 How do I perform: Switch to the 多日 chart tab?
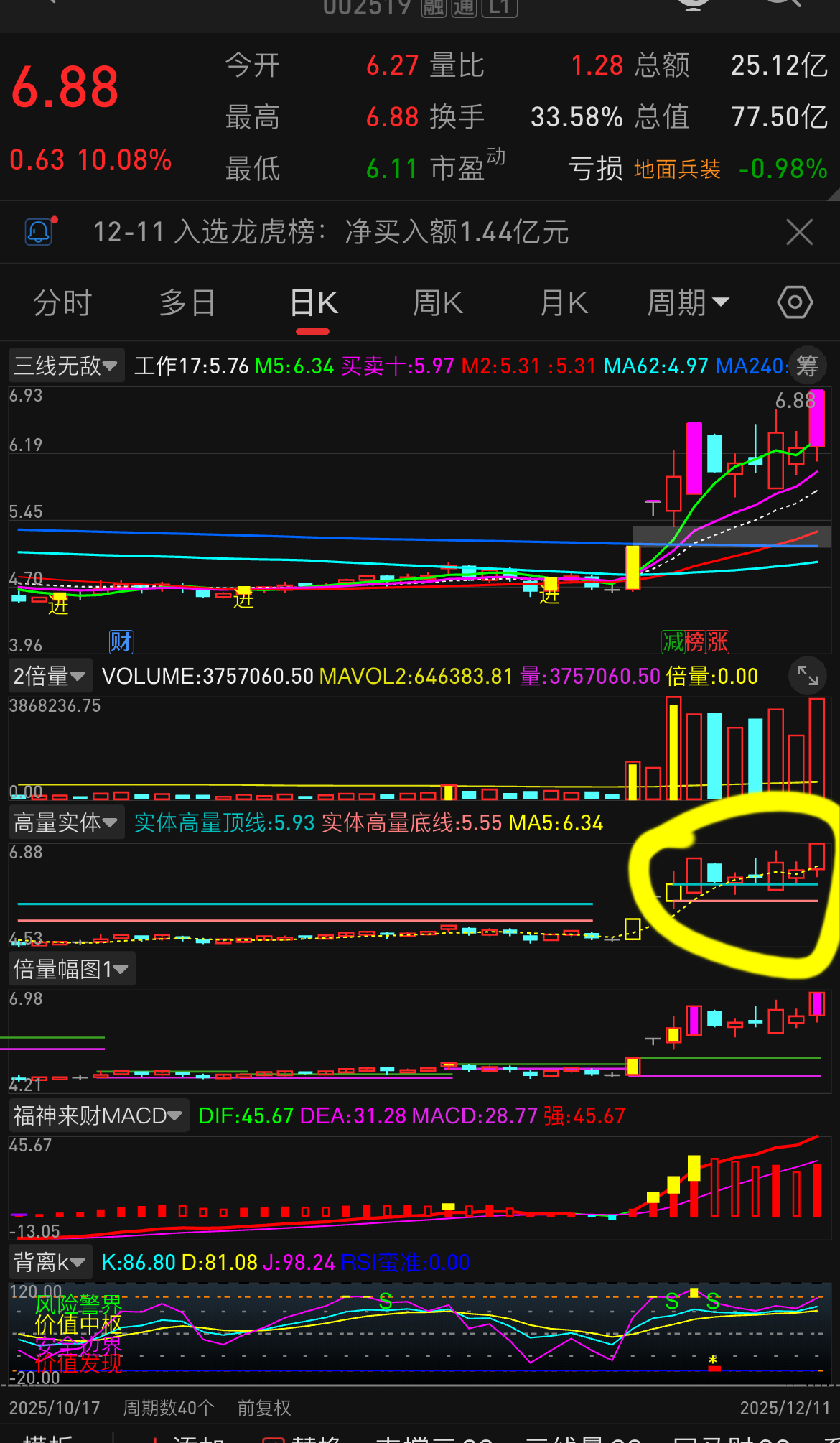(x=187, y=303)
